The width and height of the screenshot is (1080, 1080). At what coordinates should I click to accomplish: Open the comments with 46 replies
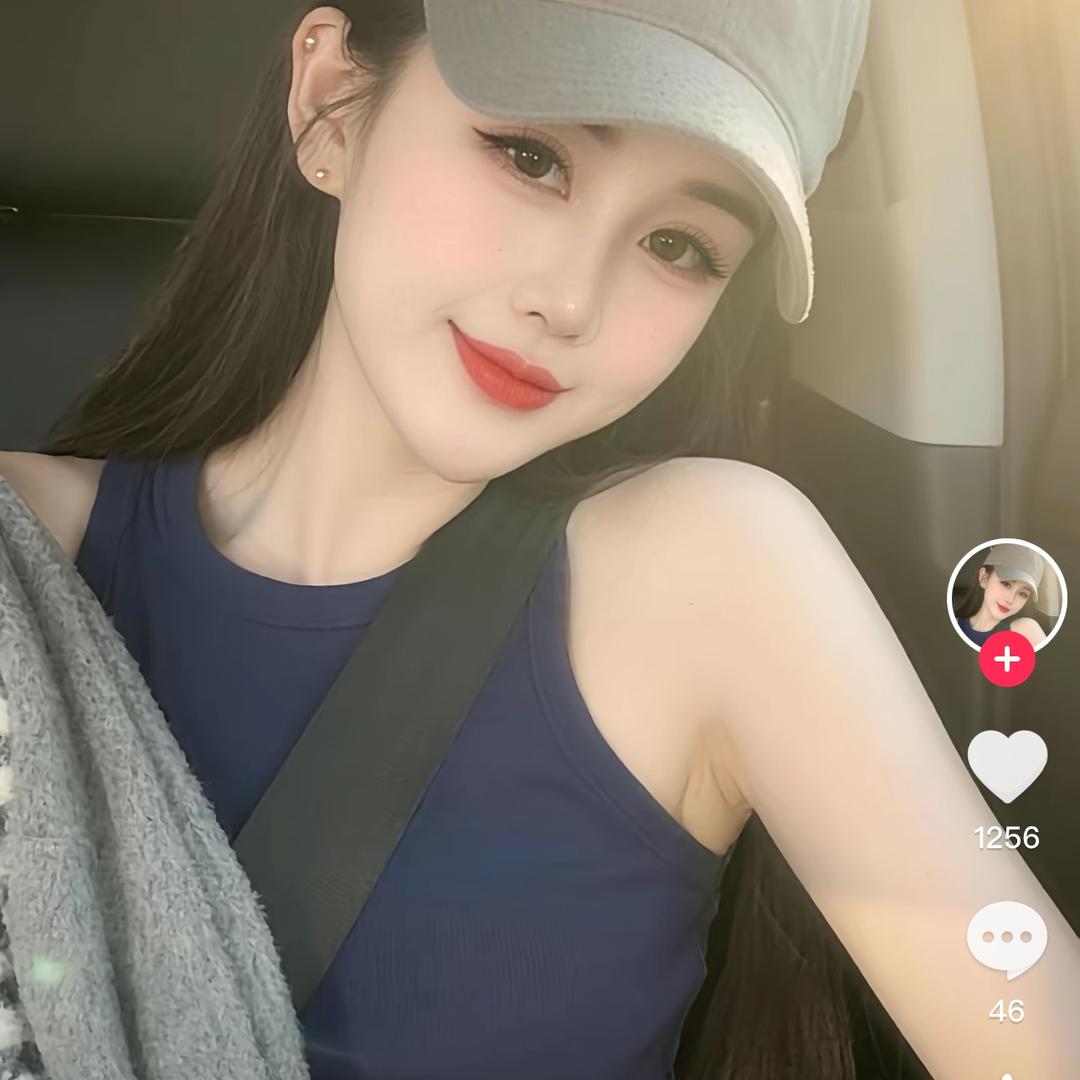pos(1006,940)
